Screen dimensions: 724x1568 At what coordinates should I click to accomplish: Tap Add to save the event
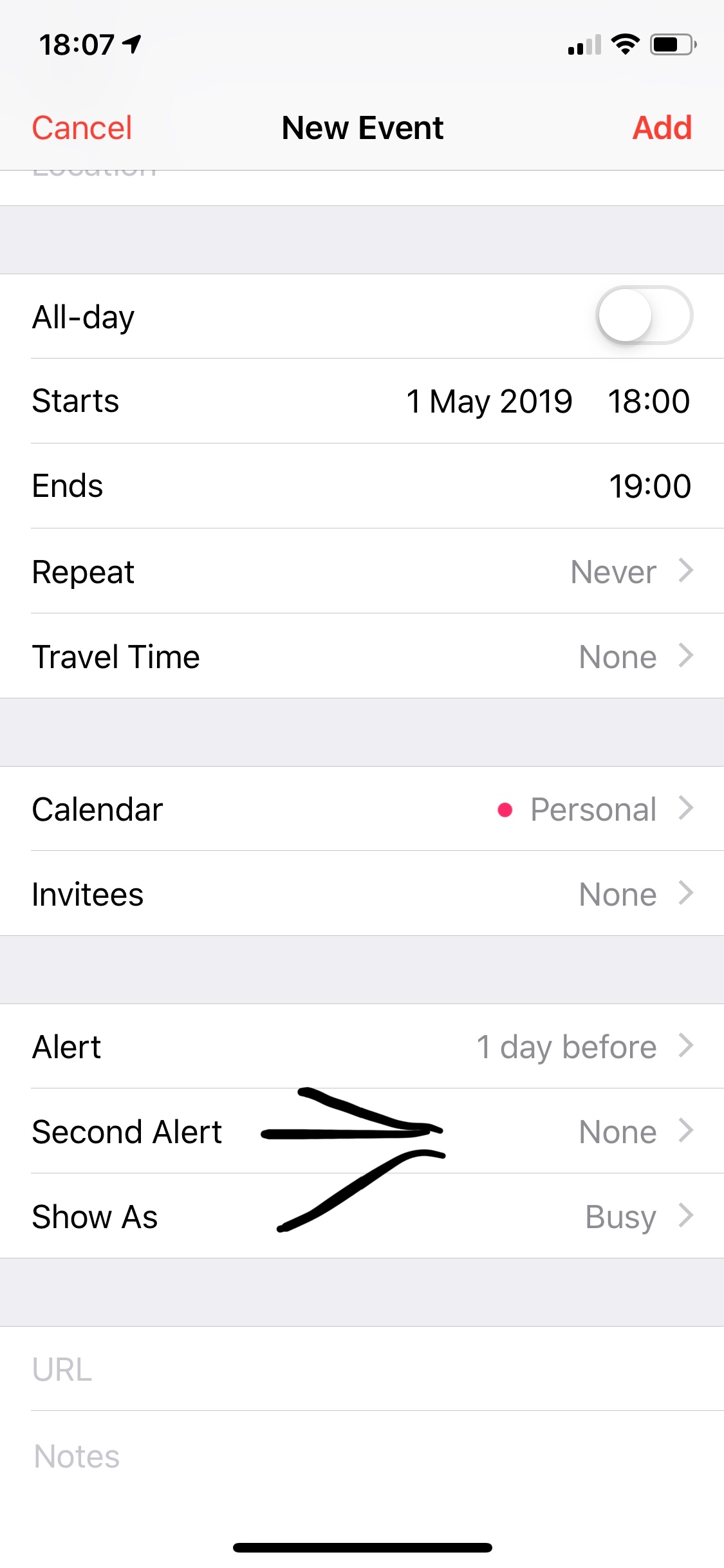pos(662,127)
